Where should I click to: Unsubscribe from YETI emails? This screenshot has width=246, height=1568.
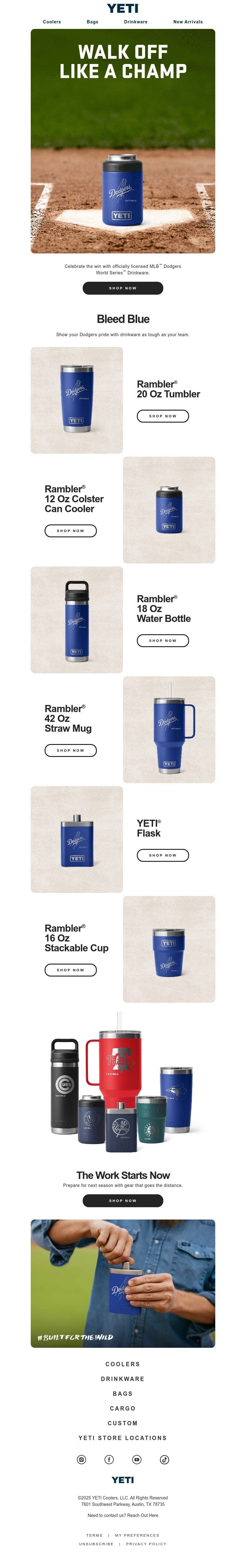pyautogui.click(x=96, y=1544)
